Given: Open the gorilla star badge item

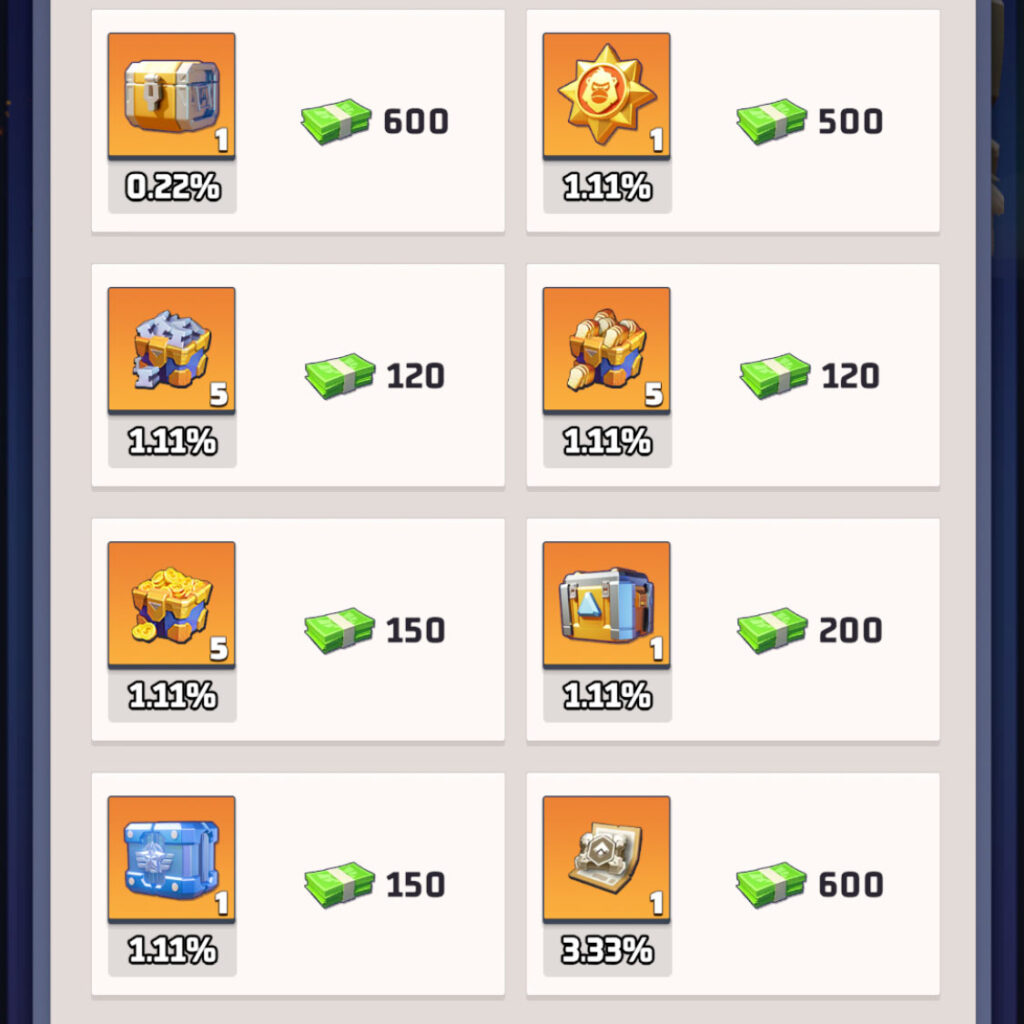Looking at the screenshot, I should click(607, 96).
